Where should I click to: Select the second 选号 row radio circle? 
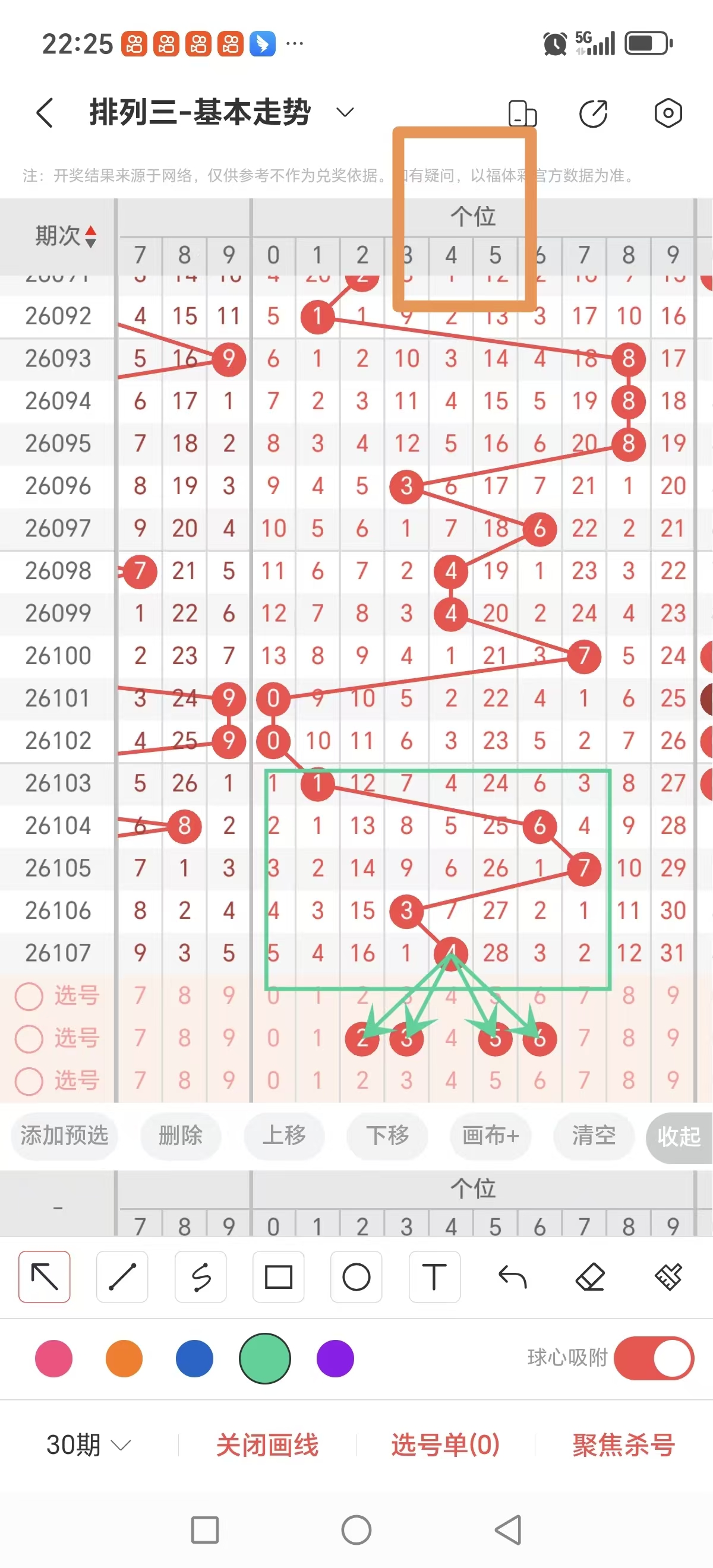29,1039
